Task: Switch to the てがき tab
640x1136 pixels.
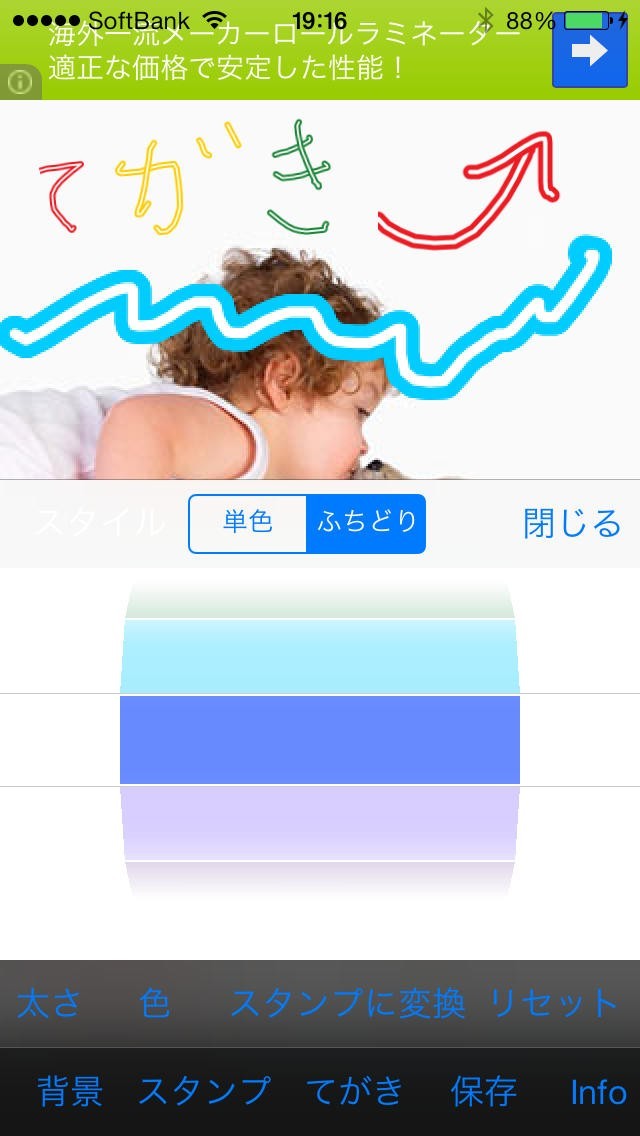Action: pos(354,1091)
